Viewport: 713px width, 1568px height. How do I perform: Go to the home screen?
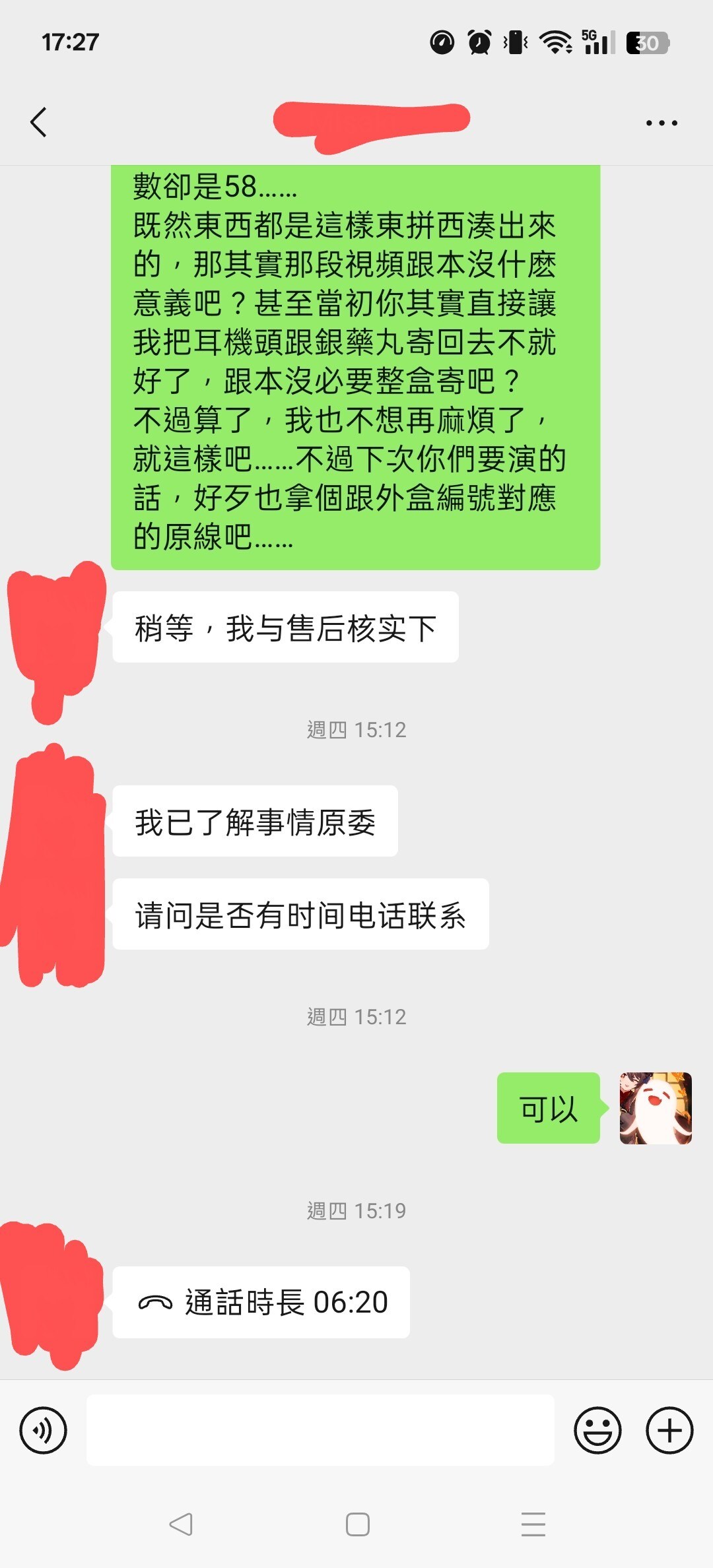[x=357, y=1524]
